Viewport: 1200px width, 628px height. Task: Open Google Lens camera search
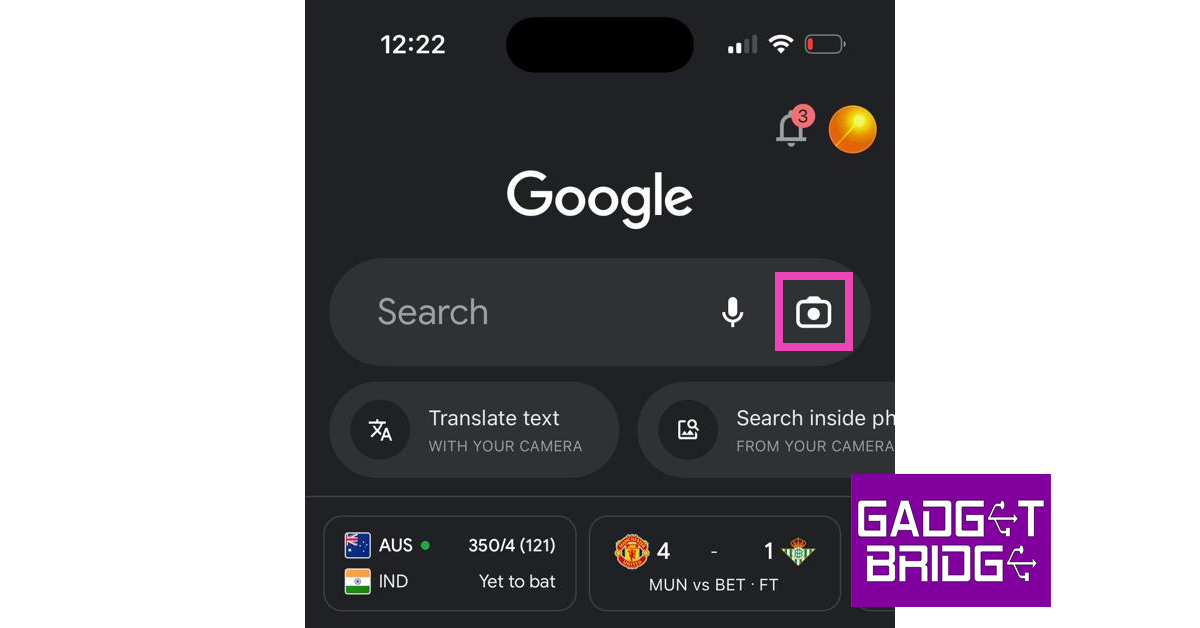click(813, 312)
